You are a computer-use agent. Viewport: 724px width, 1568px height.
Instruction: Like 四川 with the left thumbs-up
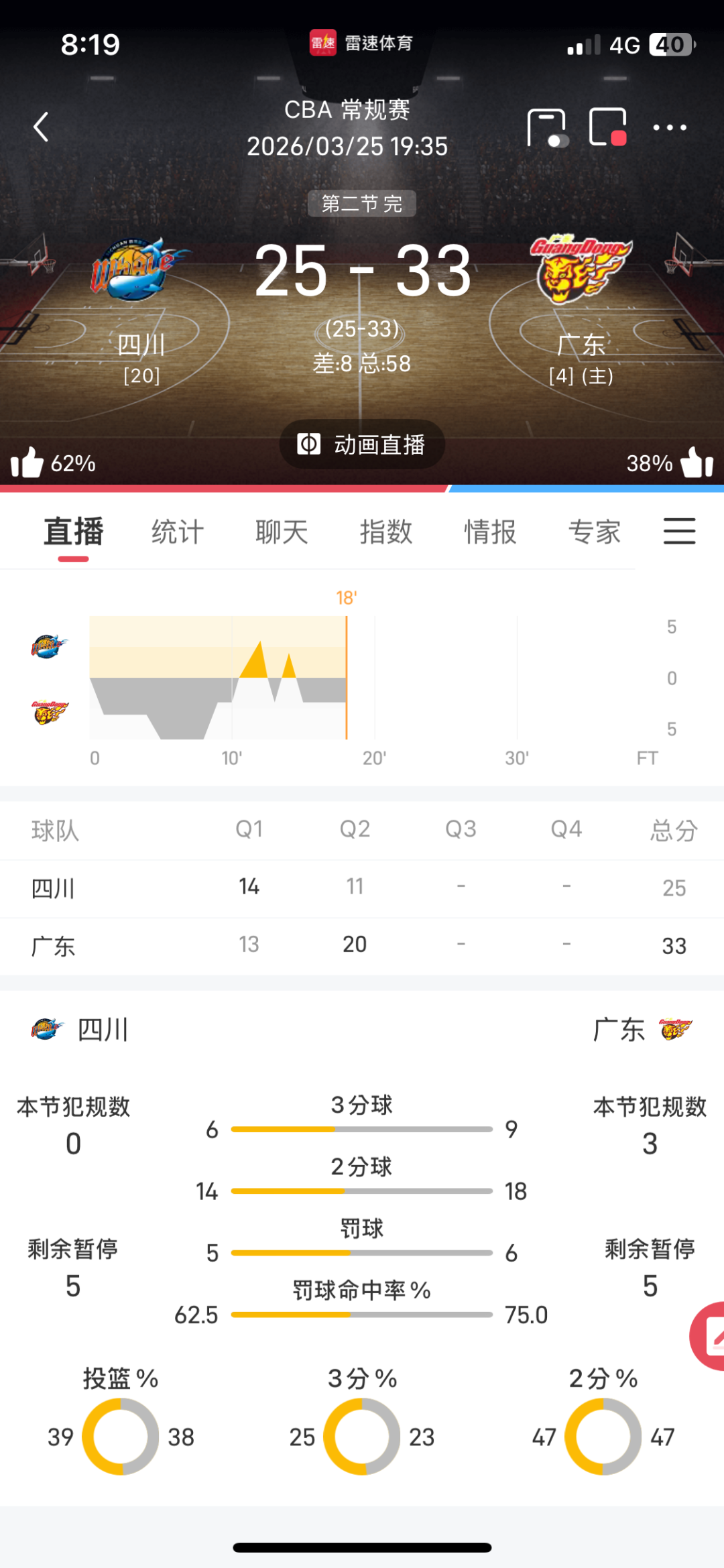click(x=27, y=463)
